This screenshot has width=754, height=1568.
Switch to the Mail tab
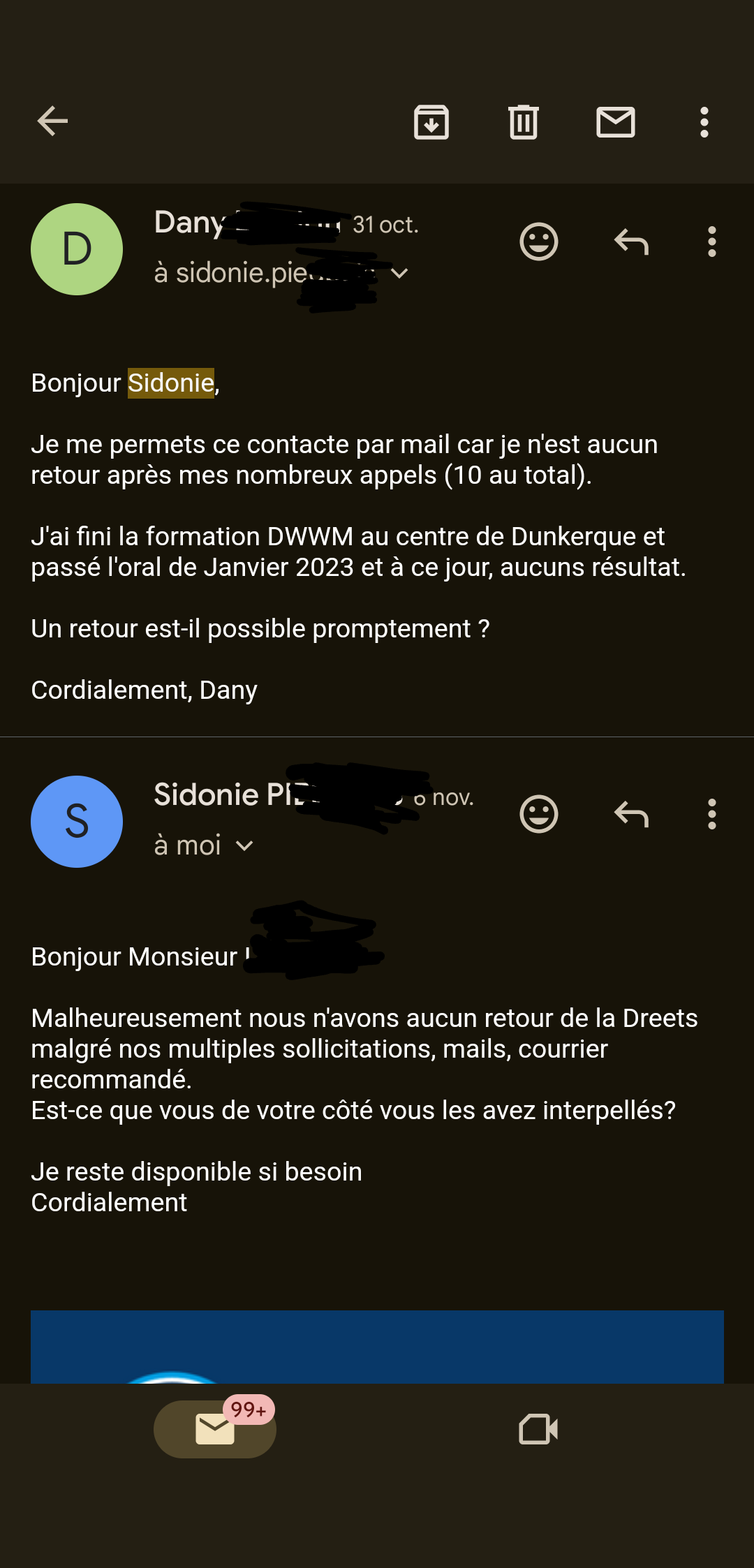click(x=215, y=1429)
